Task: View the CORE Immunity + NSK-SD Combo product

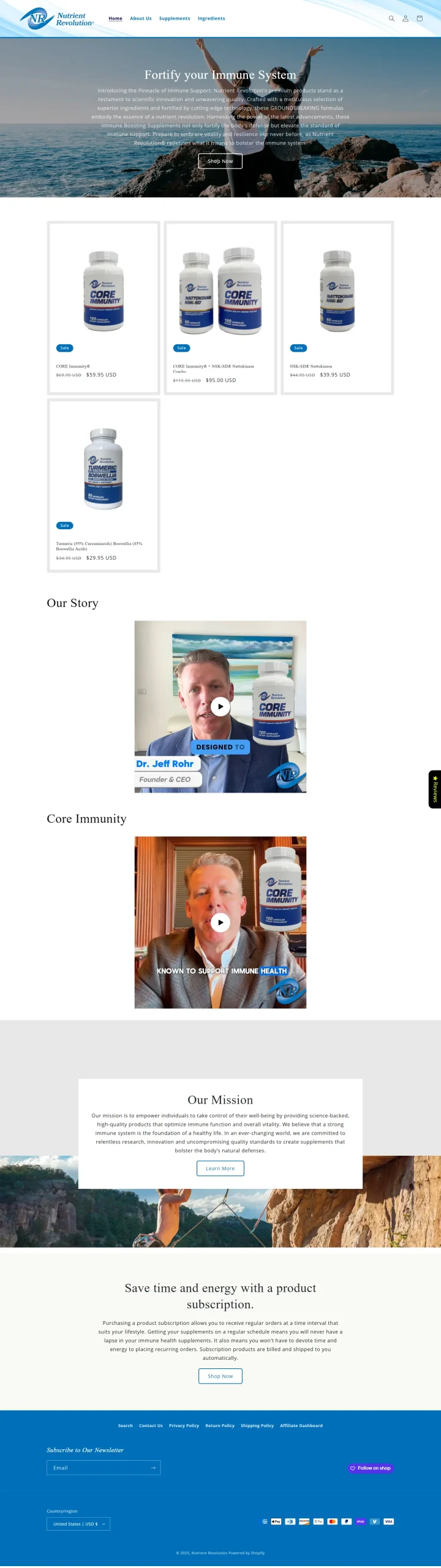Action: [x=221, y=292]
